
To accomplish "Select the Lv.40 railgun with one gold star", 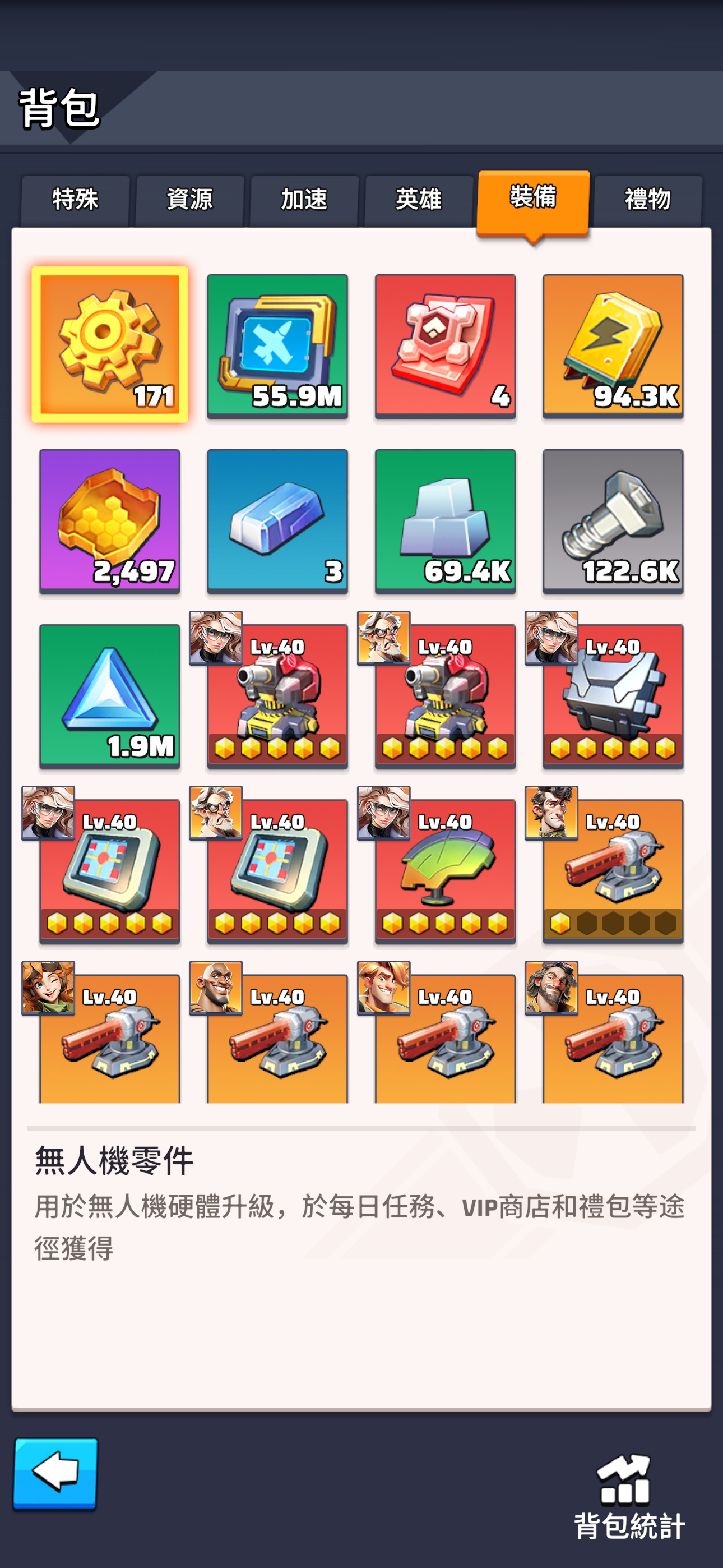I will pos(613,870).
